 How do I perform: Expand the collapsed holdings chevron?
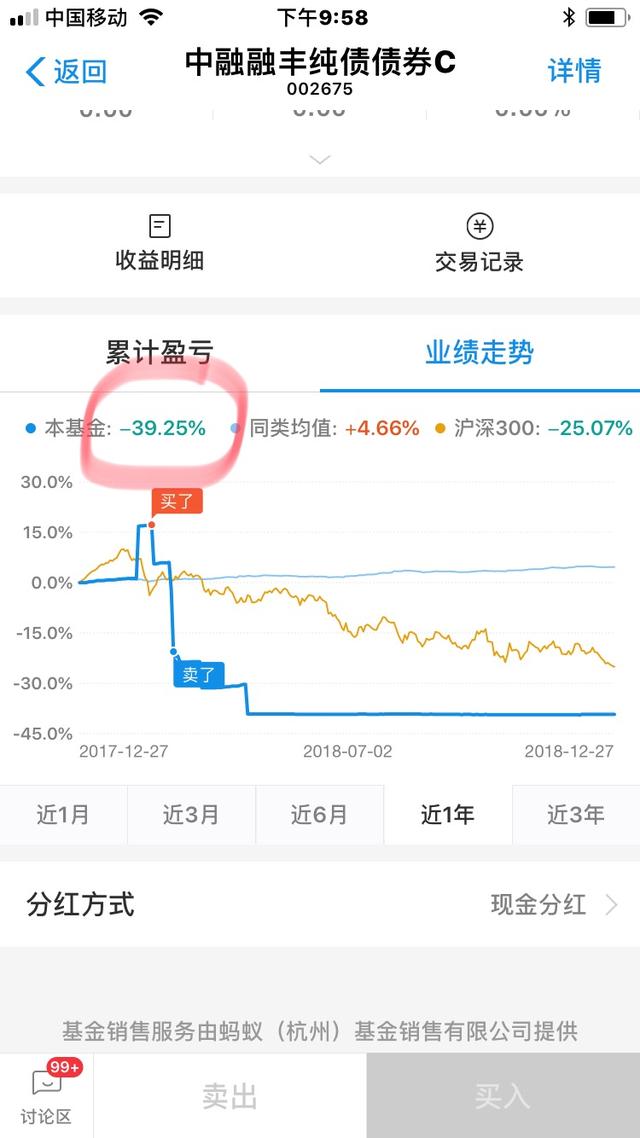coord(320,159)
